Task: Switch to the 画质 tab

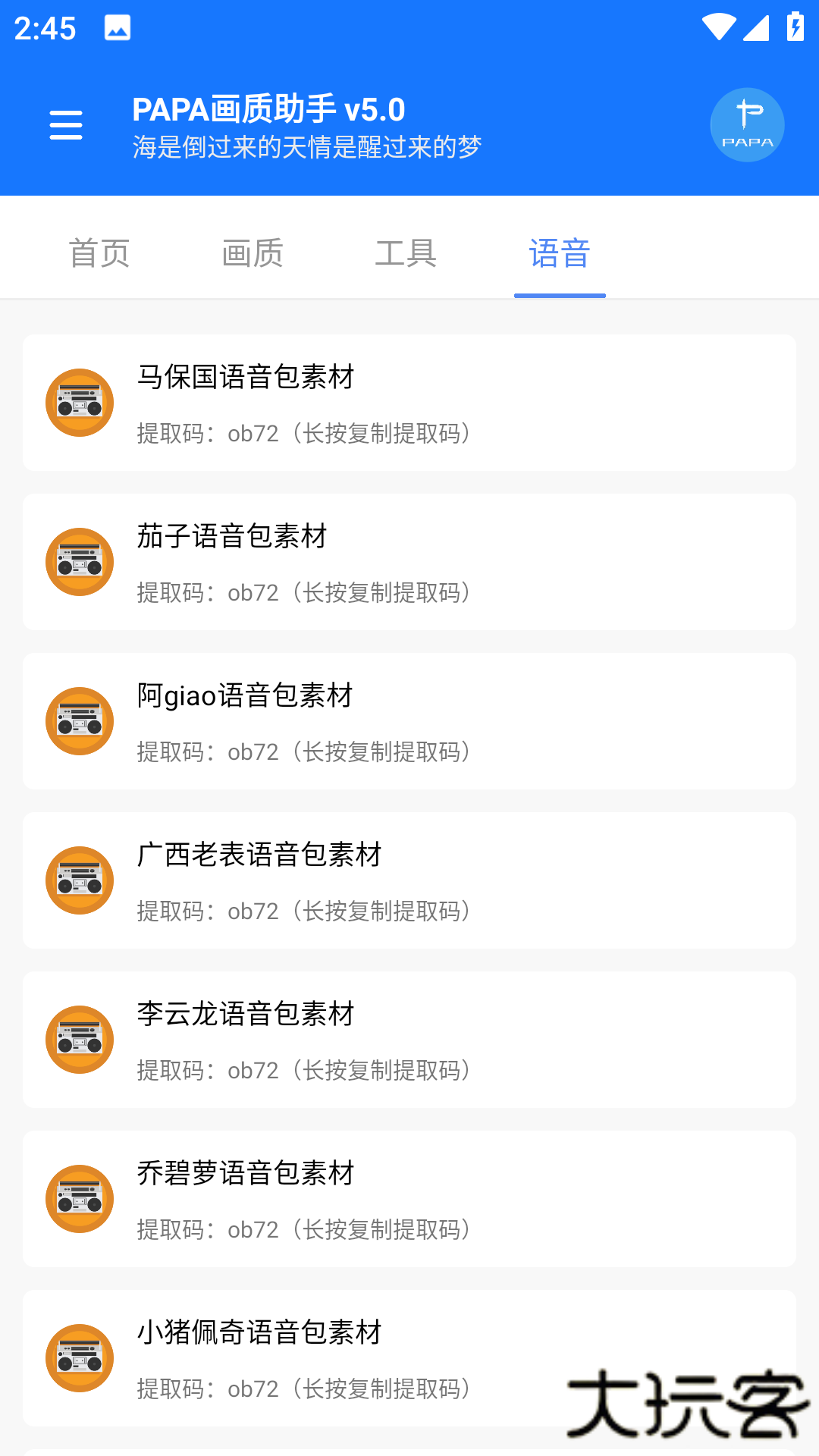Action: [x=253, y=253]
